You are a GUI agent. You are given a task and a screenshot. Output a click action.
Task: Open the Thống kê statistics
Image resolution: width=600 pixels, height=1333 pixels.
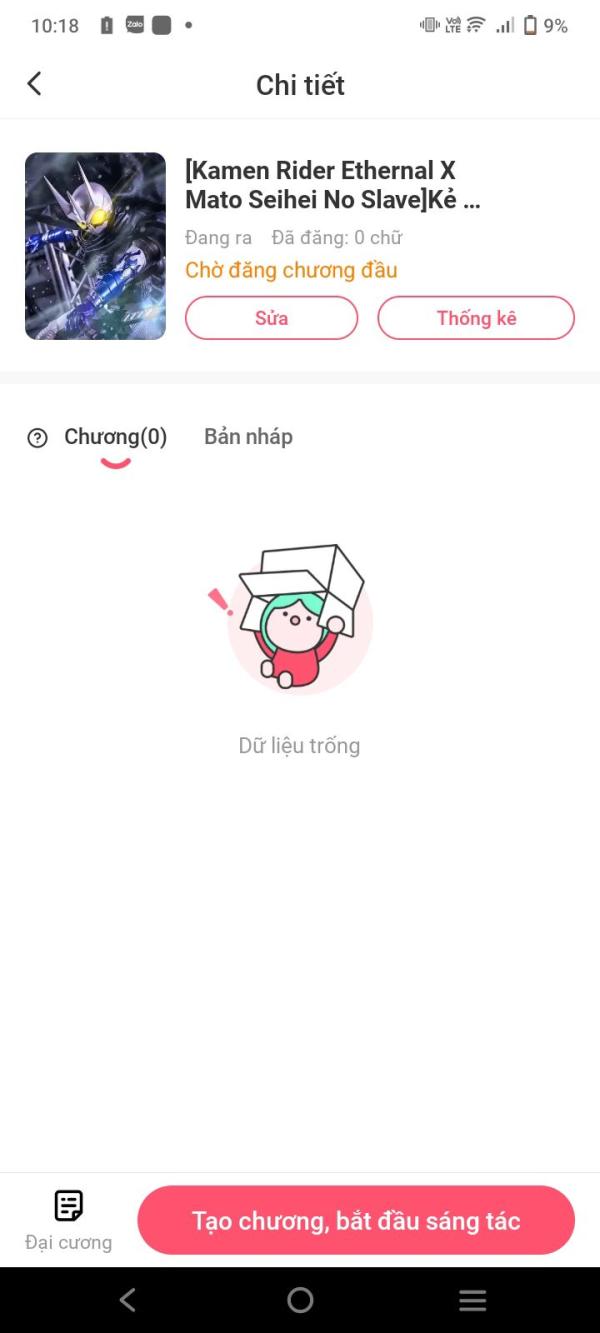pyautogui.click(x=476, y=318)
